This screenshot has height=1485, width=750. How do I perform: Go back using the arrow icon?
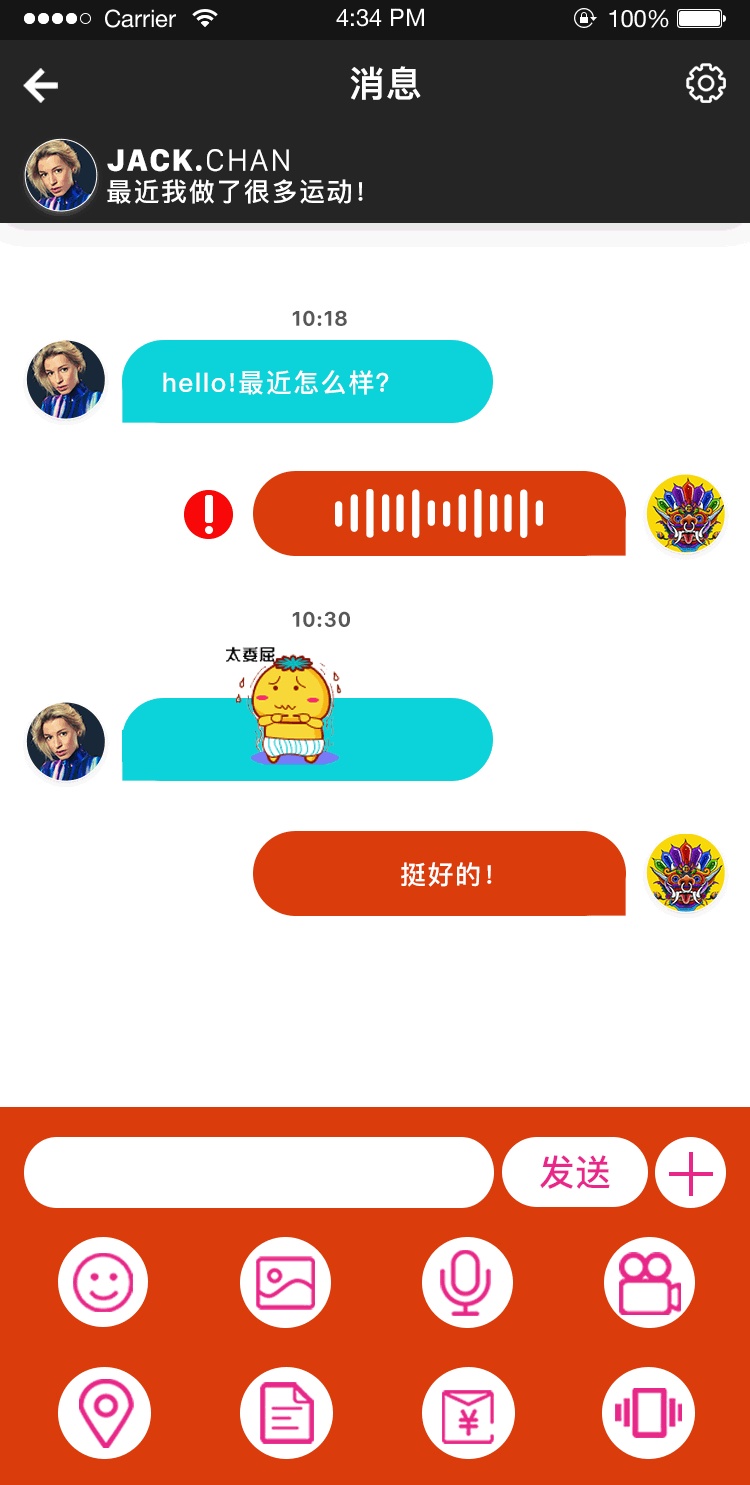(41, 86)
